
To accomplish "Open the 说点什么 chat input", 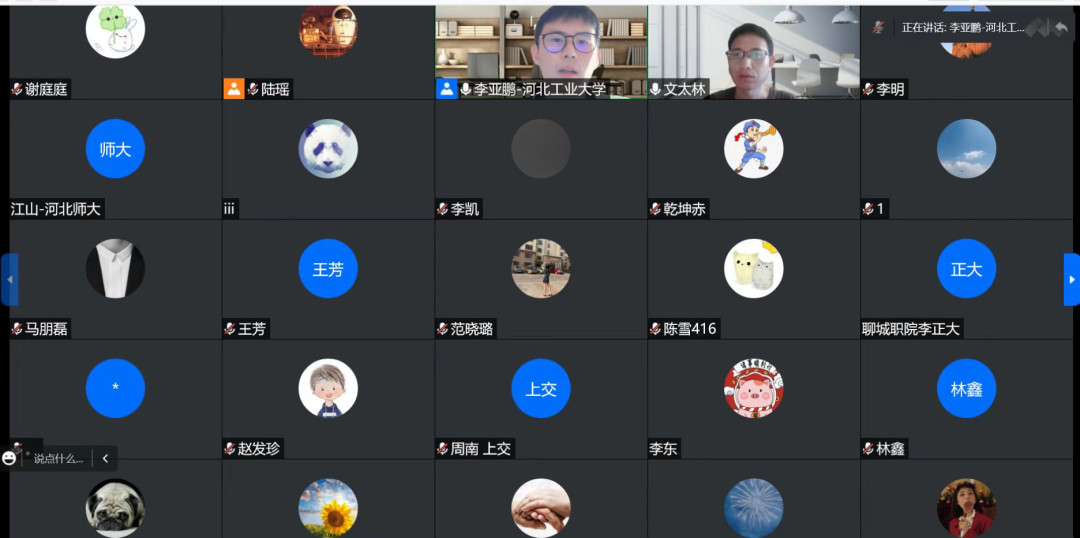I will pos(59,459).
